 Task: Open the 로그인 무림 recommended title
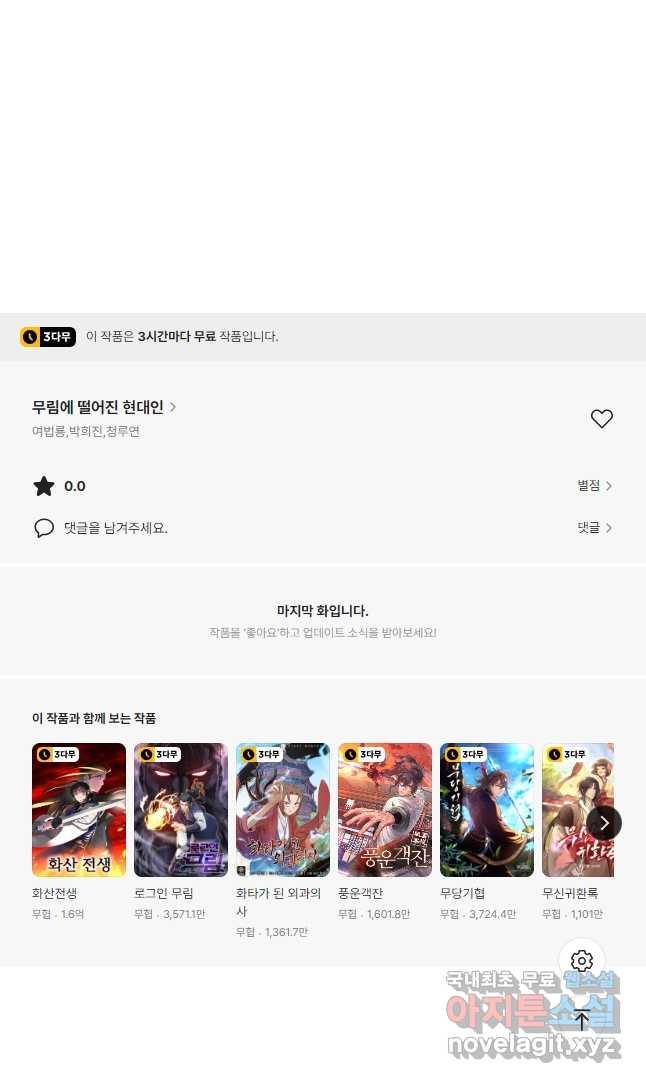[181, 810]
